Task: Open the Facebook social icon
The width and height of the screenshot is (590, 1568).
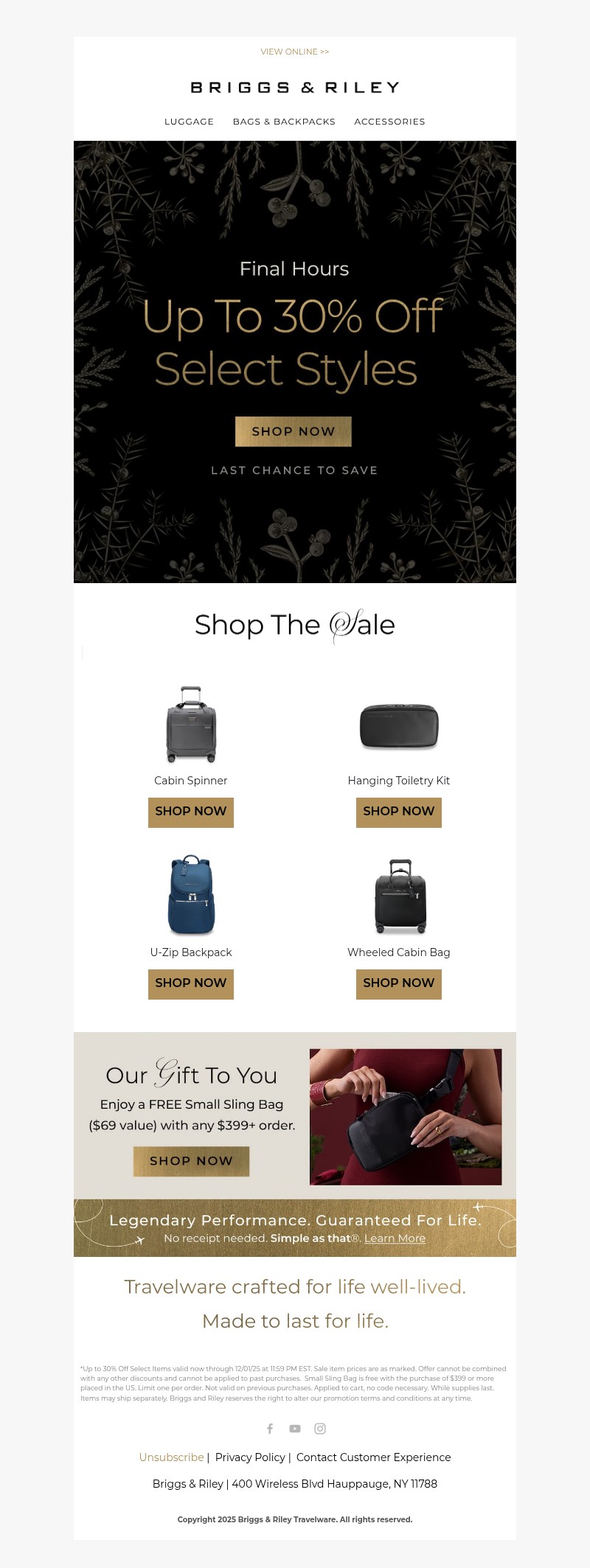Action: (x=270, y=1428)
